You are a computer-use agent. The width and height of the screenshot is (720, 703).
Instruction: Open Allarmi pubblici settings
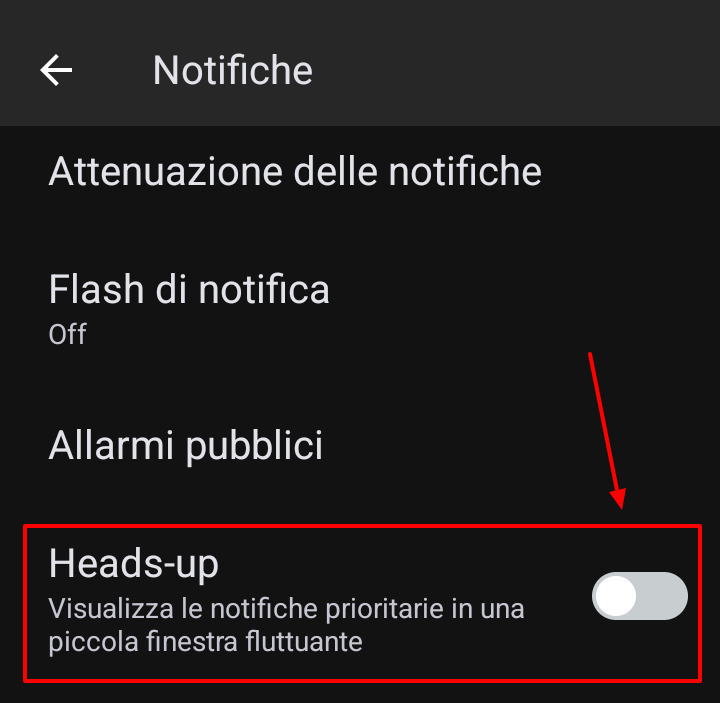coord(186,444)
